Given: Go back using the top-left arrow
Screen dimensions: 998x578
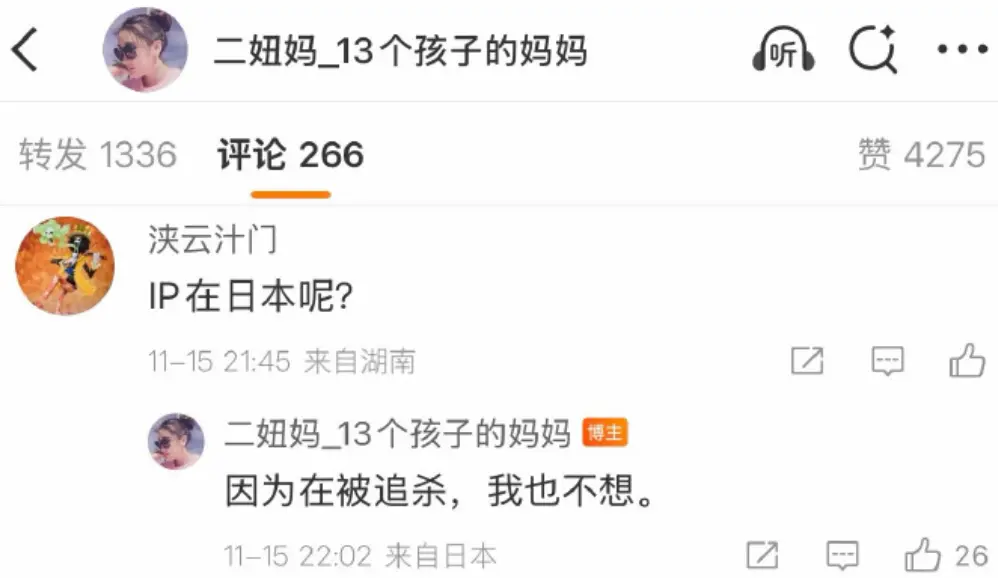Looking at the screenshot, I should pyautogui.click(x=25, y=50).
